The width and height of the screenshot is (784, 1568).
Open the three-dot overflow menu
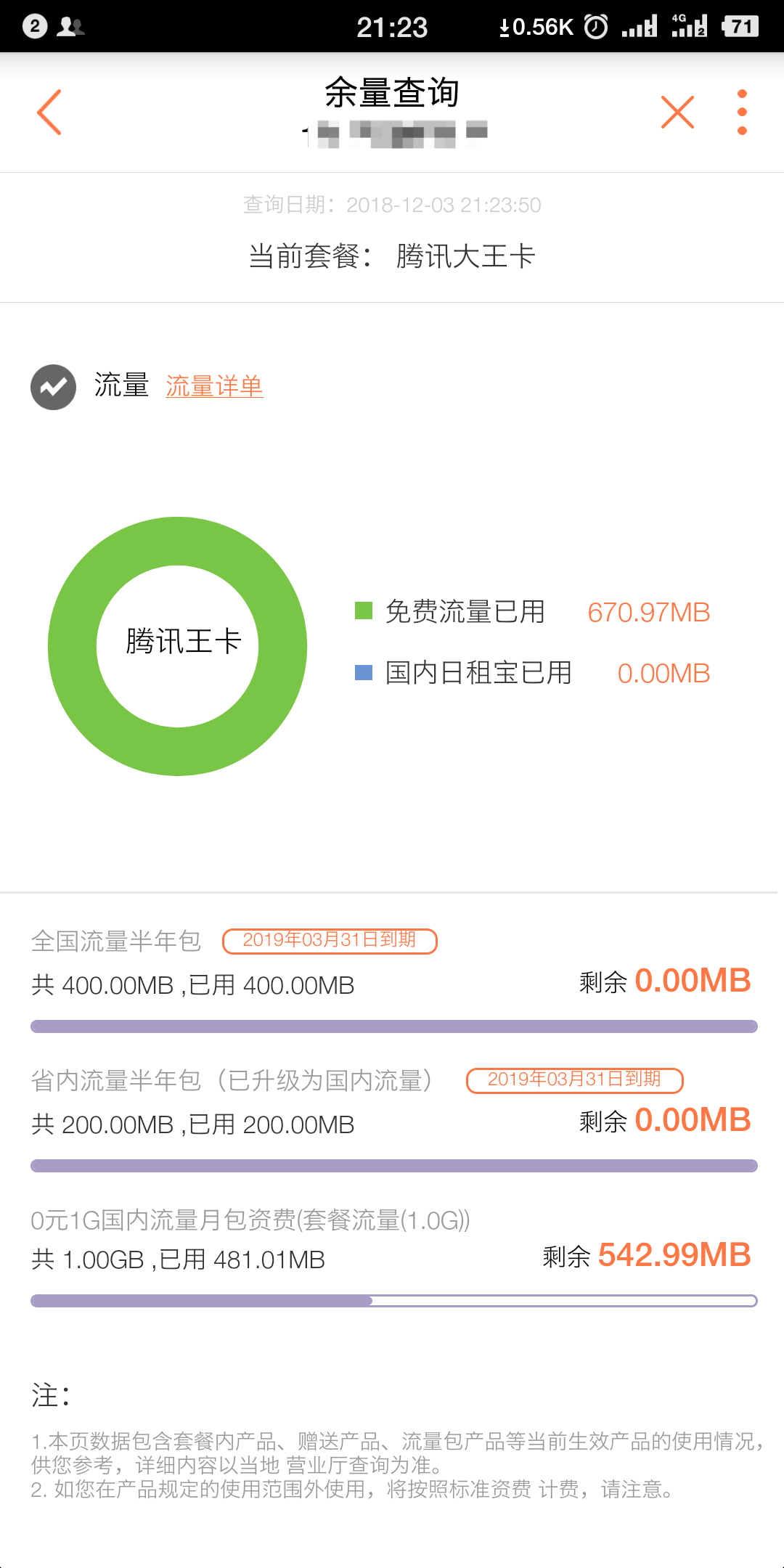[742, 113]
